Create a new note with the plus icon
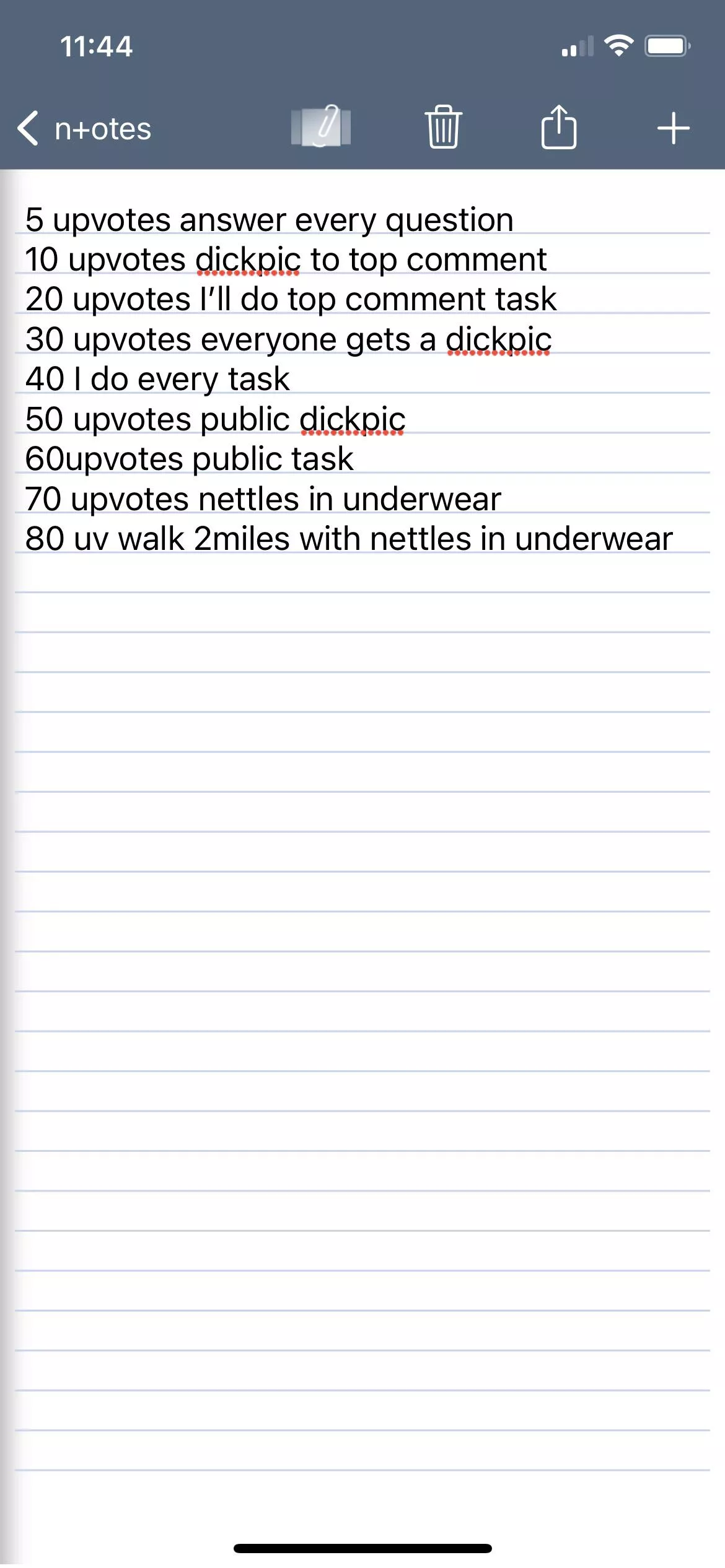The height and width of the screenshot is (1568, 725). click(x=673, y=129)
